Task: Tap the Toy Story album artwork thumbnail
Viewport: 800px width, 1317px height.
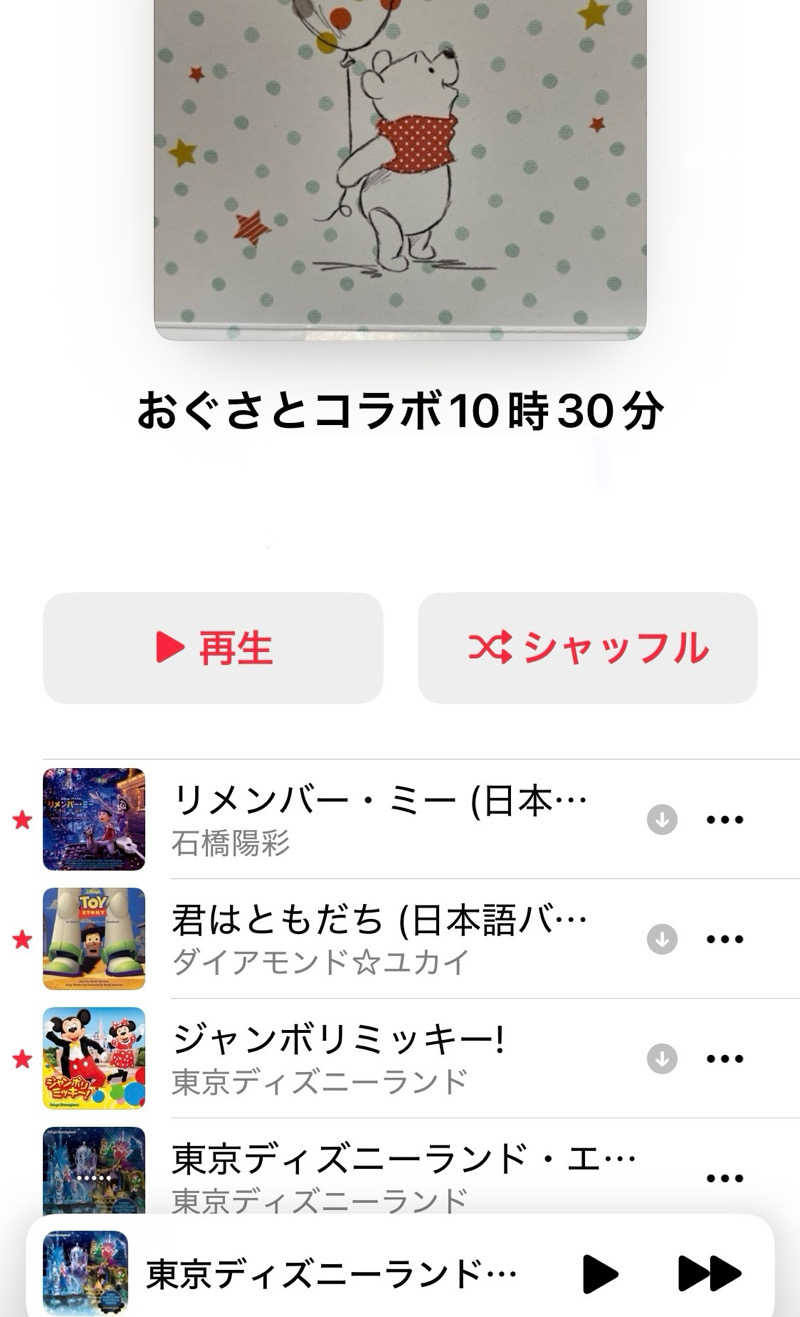Action: pos(94,940)
